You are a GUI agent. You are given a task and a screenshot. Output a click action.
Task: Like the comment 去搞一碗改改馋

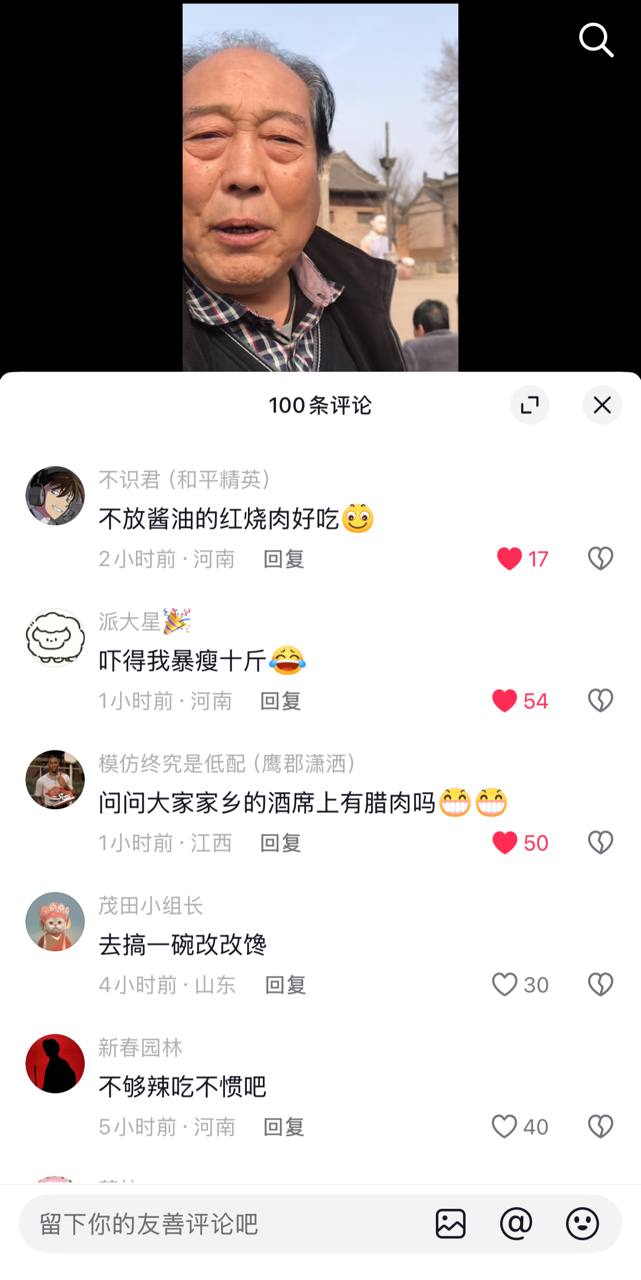tap(505, 985)
